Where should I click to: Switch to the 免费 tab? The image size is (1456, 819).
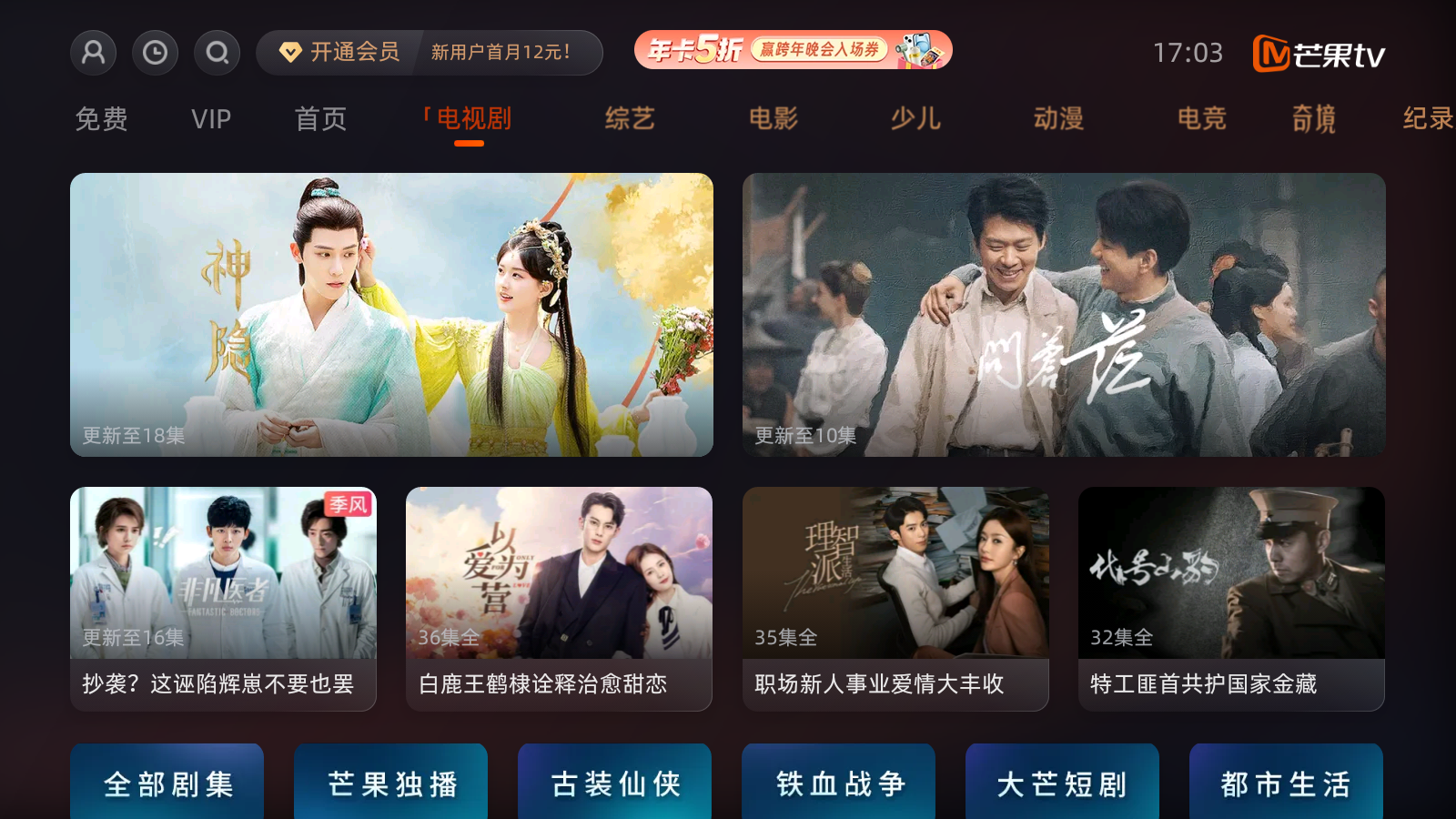point(101,118)
